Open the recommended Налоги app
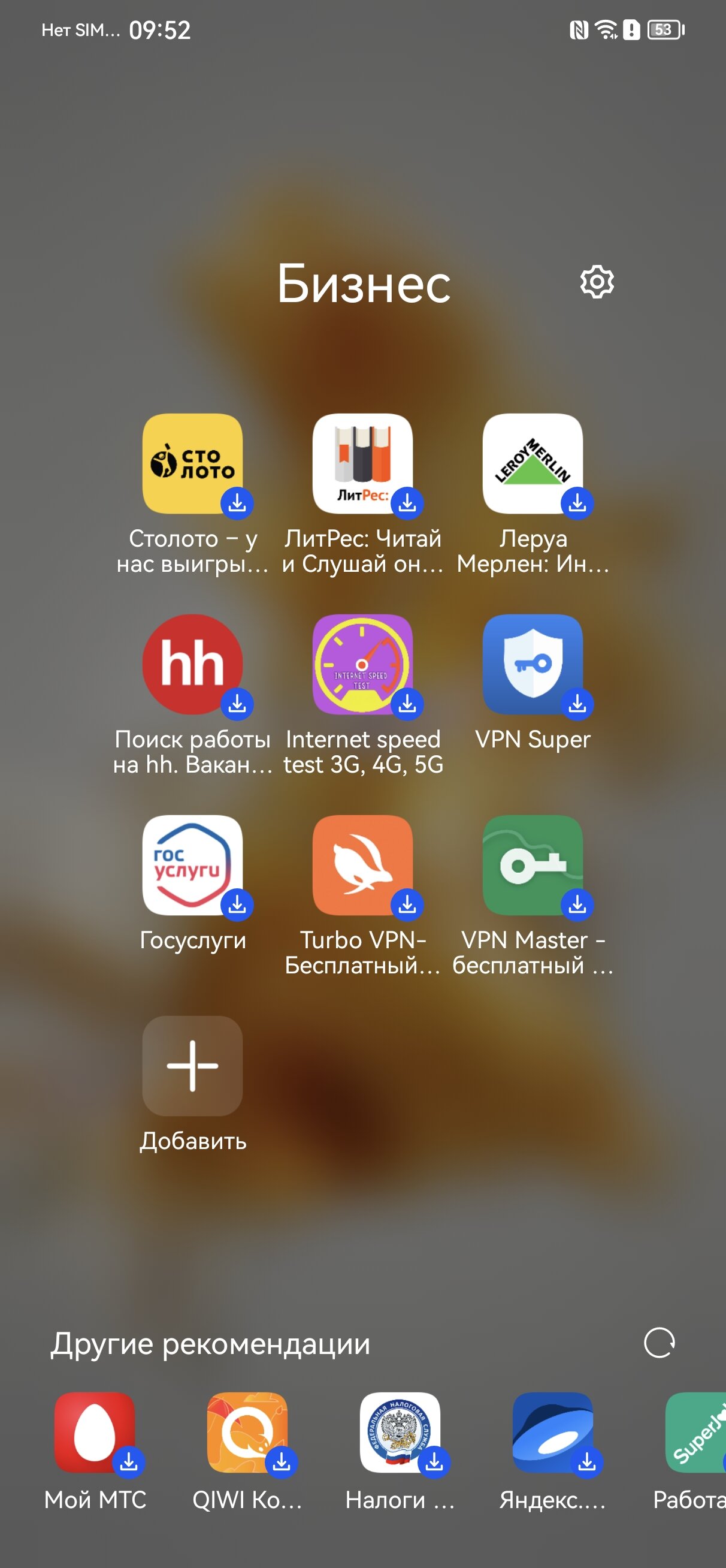726x1568 pixels. (x=400, y=1433)
